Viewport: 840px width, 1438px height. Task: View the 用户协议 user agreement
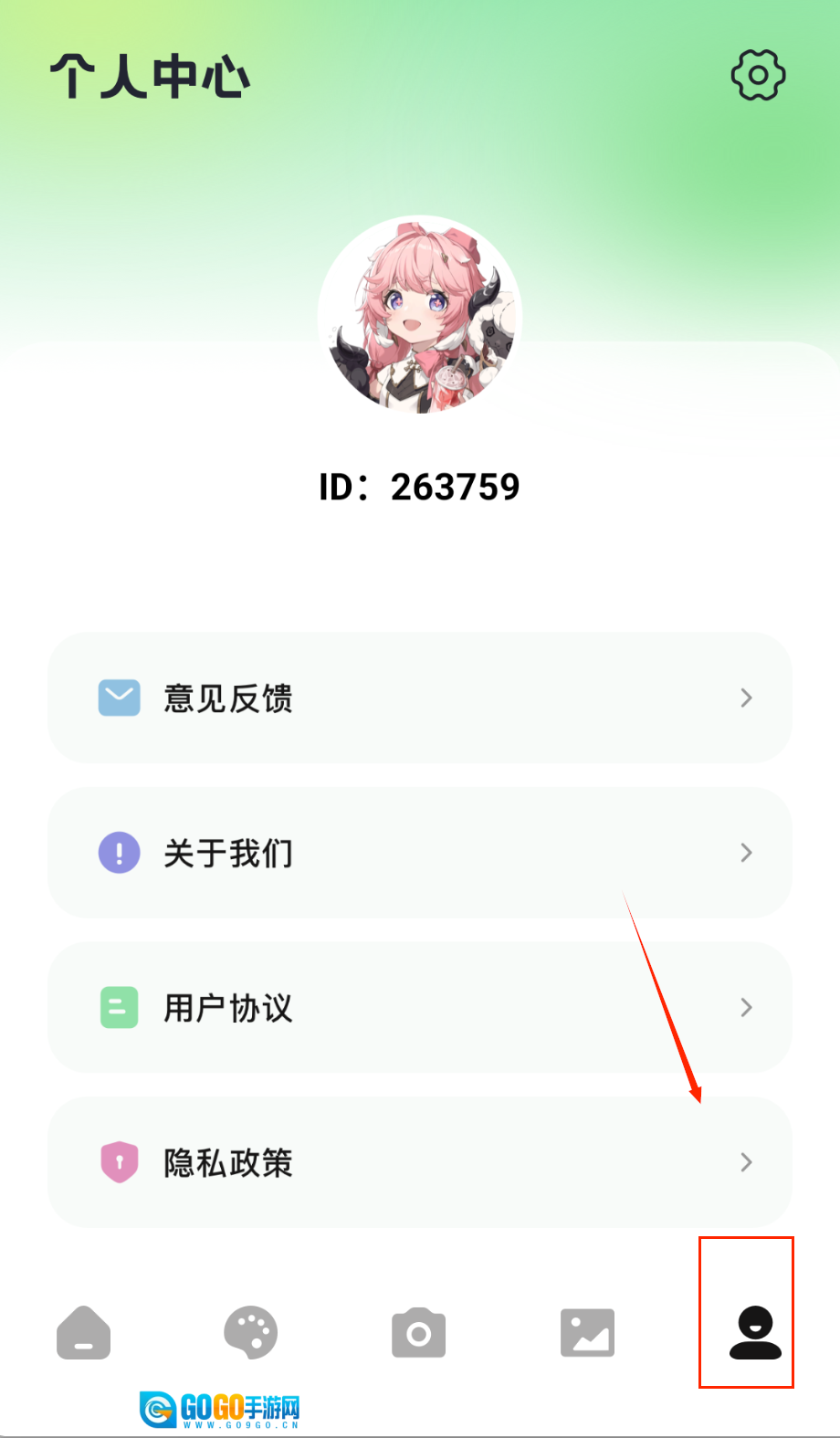[x=420, y=1007]
